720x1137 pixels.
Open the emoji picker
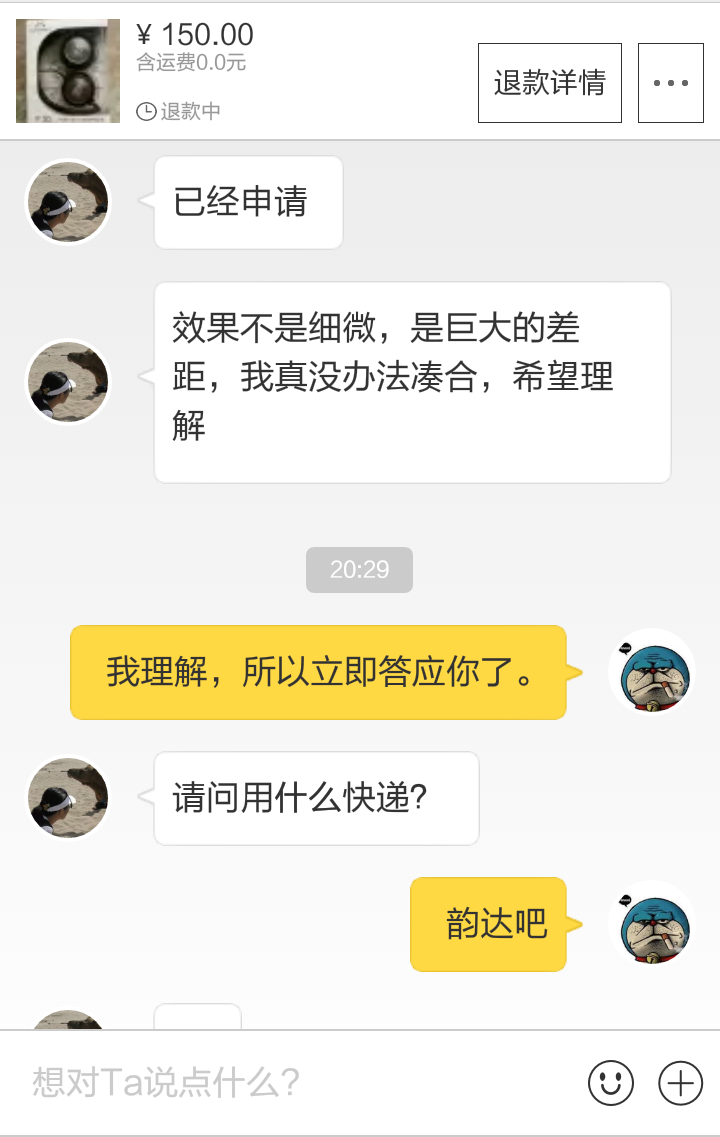tap(610, 1082)
